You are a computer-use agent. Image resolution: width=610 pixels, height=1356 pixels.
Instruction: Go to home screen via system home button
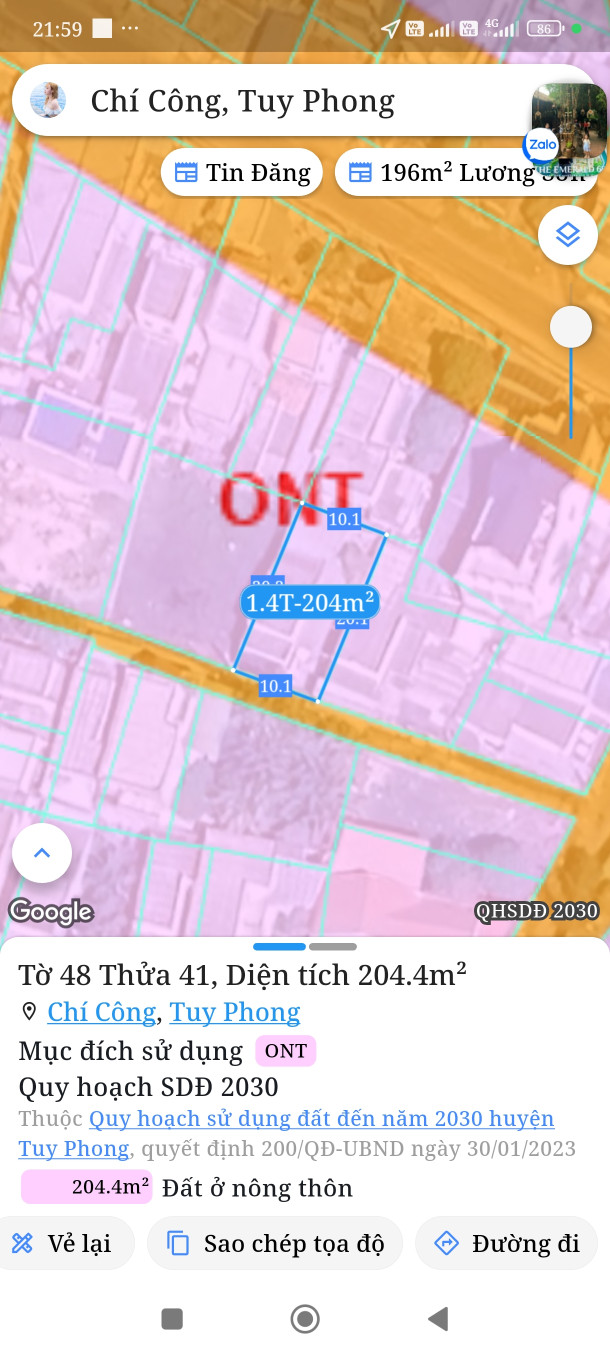[x=305, y=1319]
